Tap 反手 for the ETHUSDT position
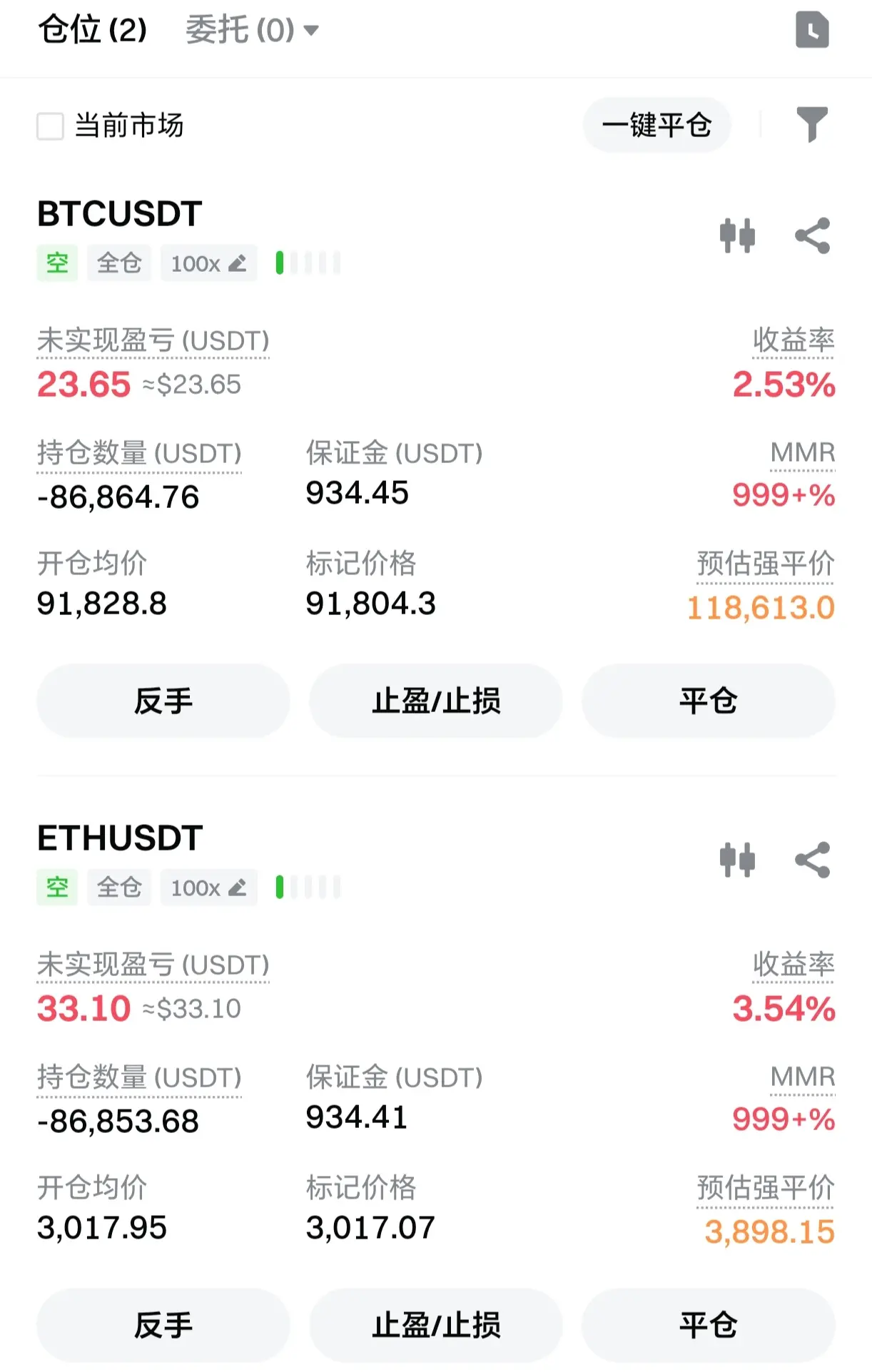Image resolution: width=872 pixels, height=1372 pixels. pos(163,1325)
